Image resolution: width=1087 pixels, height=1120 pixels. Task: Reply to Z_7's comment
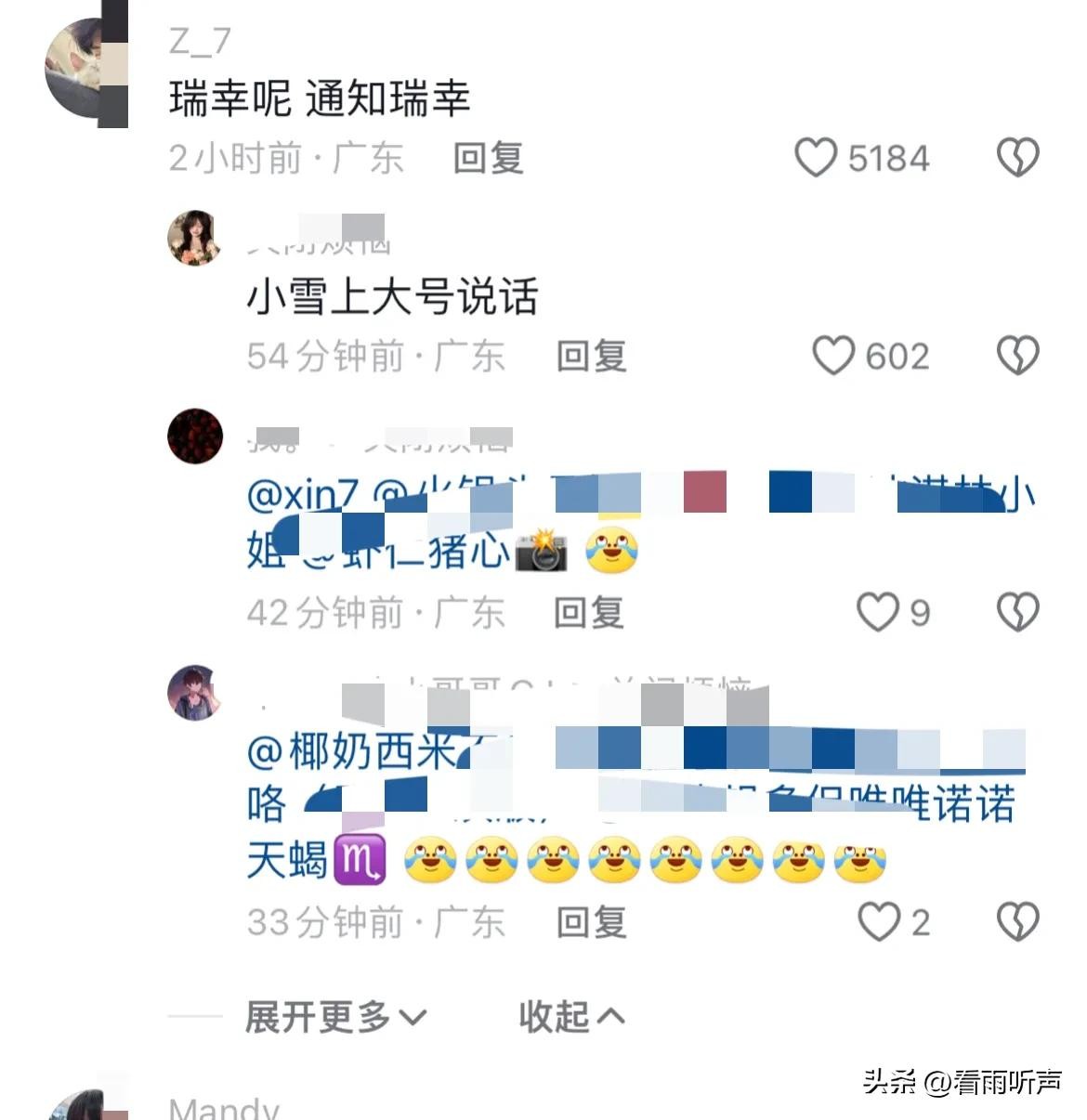point(488,158)
